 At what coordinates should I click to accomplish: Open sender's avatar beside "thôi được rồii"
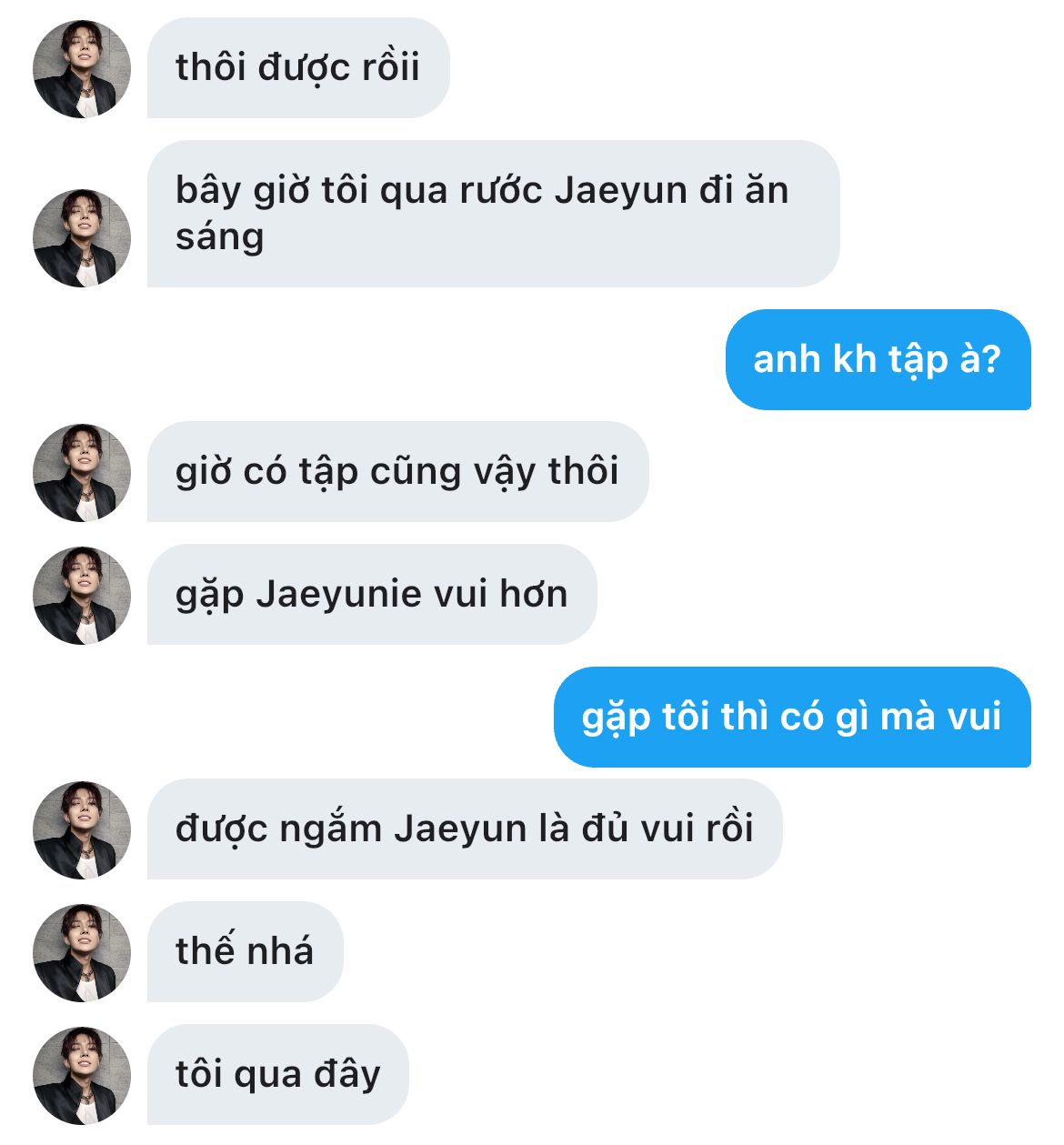[82, 69]
